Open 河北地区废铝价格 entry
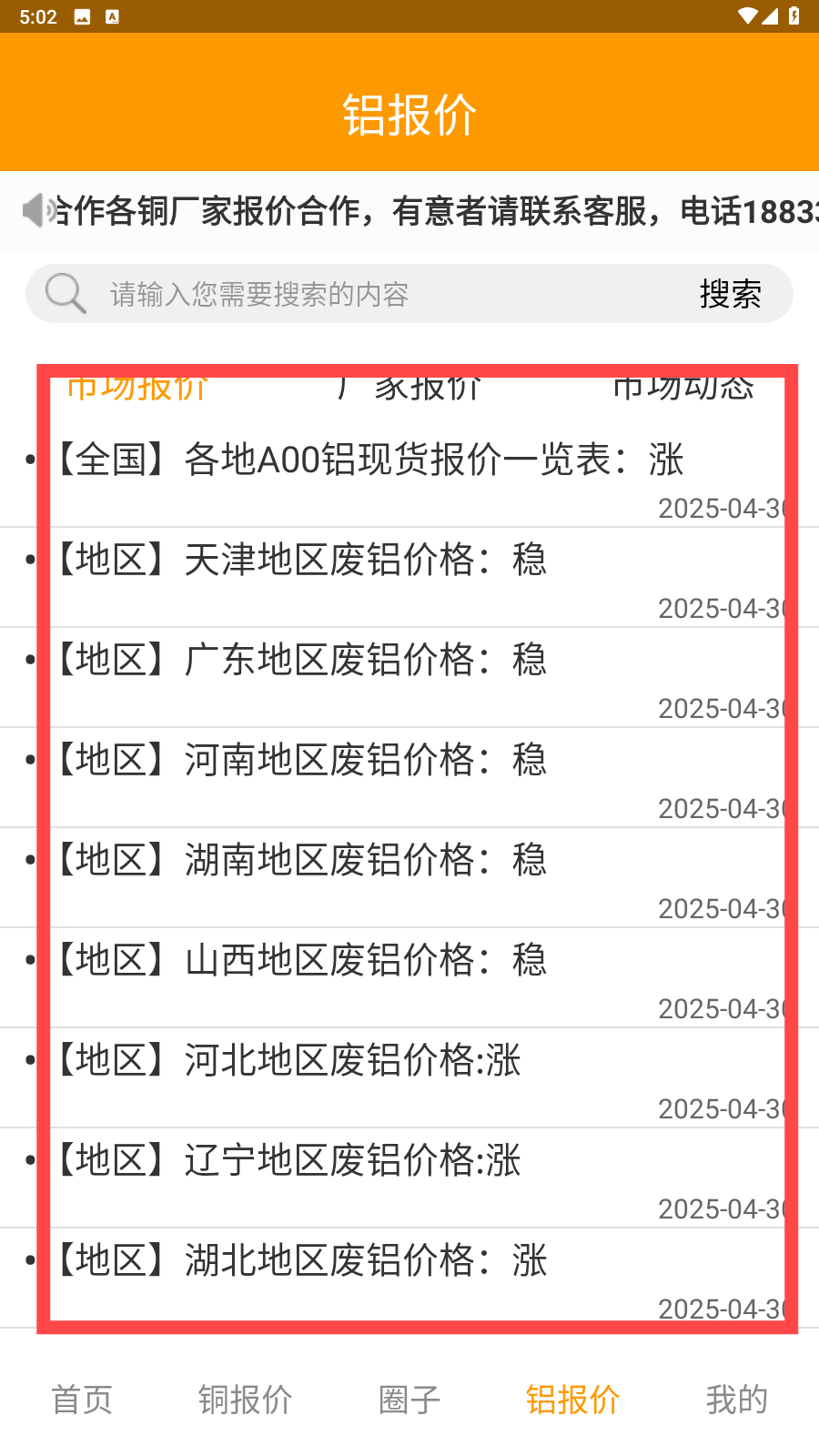This screenshot has width=819, height=1456. coord(409,1077)
